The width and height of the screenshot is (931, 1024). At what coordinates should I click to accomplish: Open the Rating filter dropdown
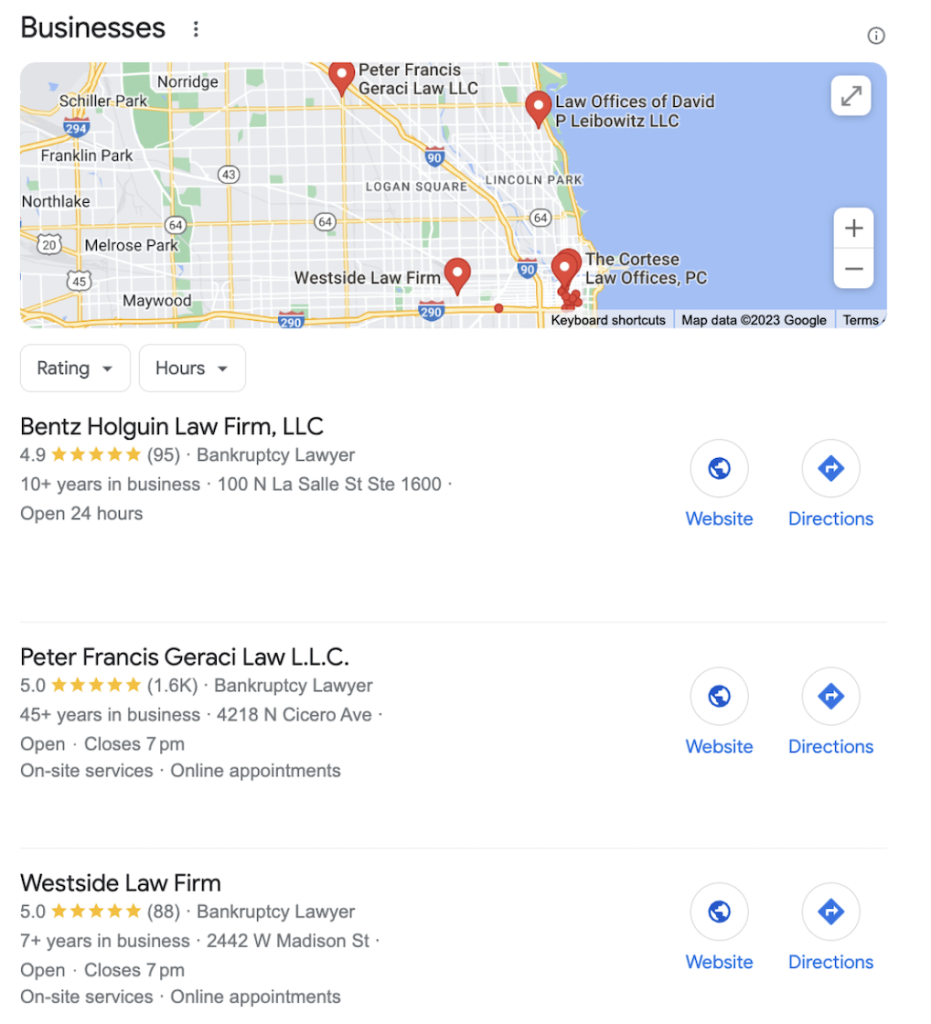75,368
